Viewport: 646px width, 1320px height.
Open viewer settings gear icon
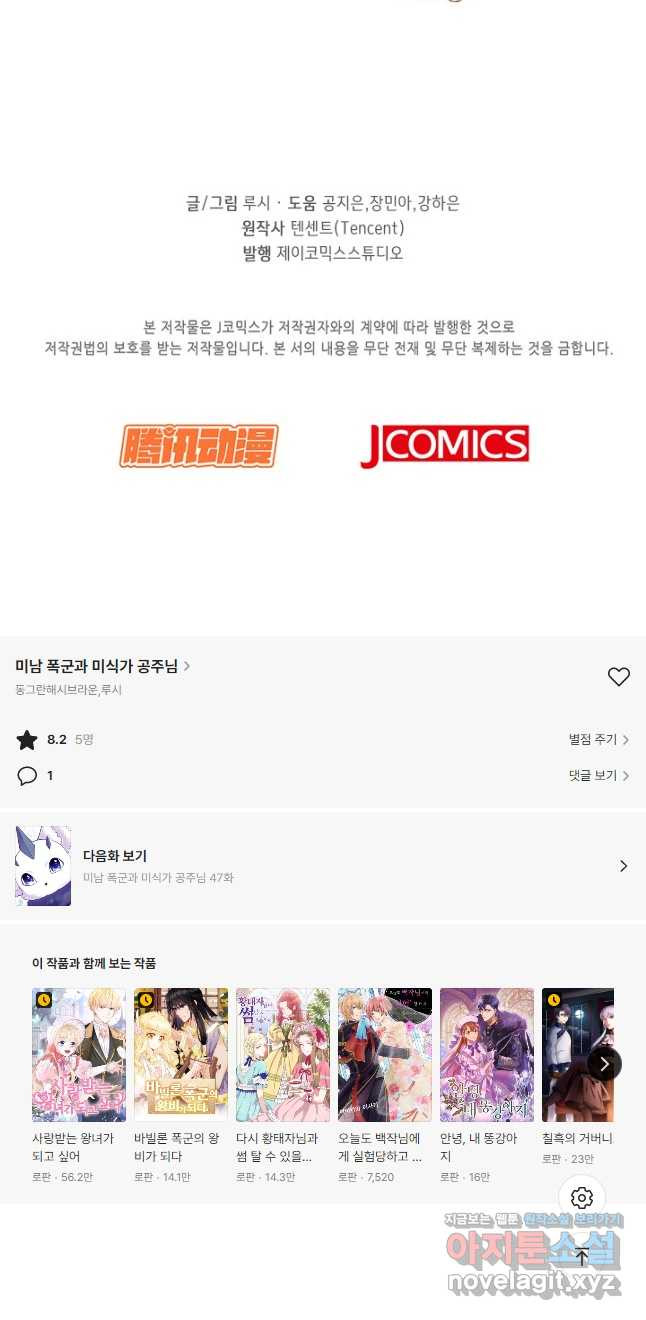[582, 1198]
